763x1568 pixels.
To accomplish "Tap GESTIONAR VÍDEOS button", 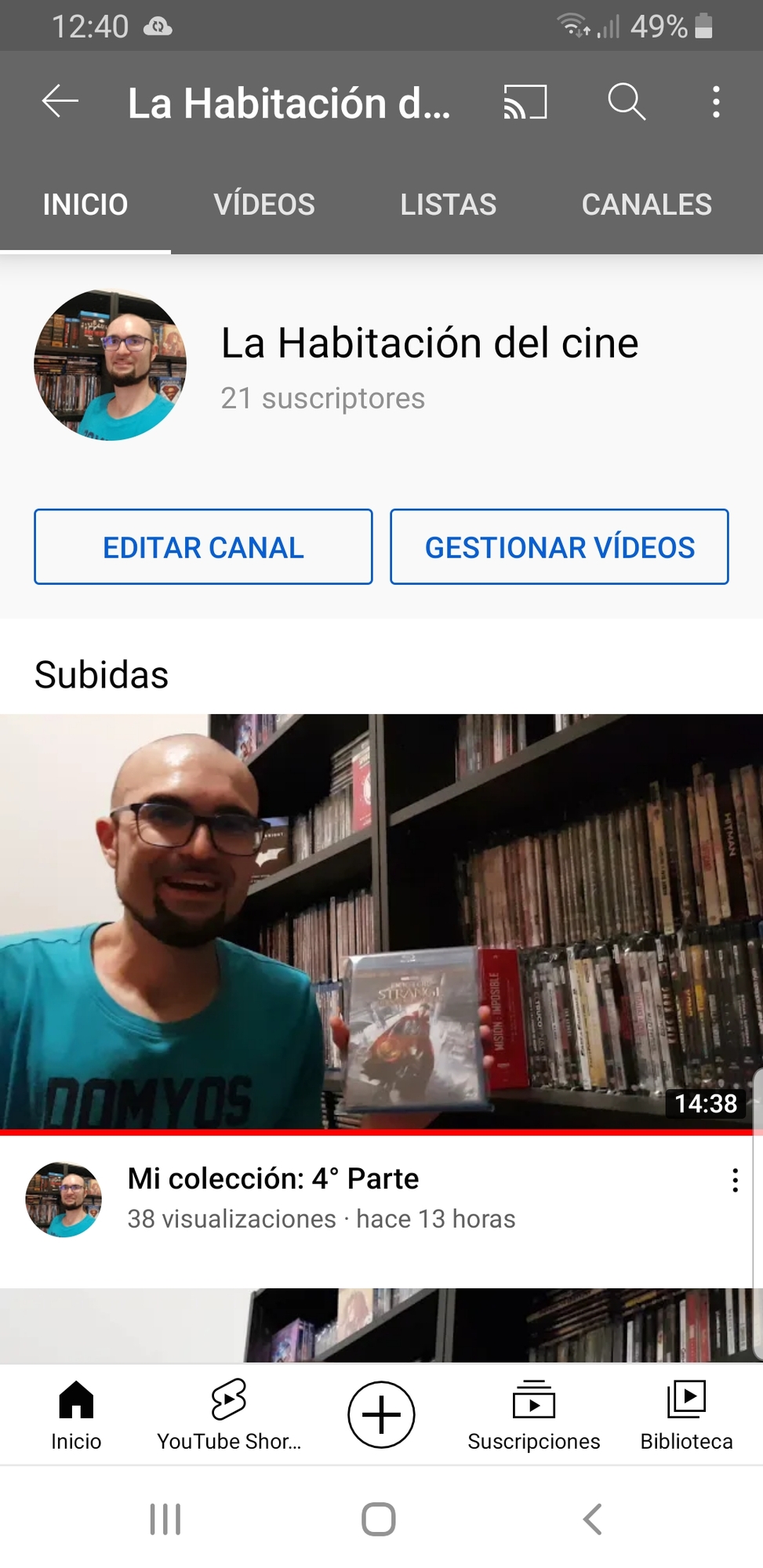I will pyautogui.click(x=559, y=547).
